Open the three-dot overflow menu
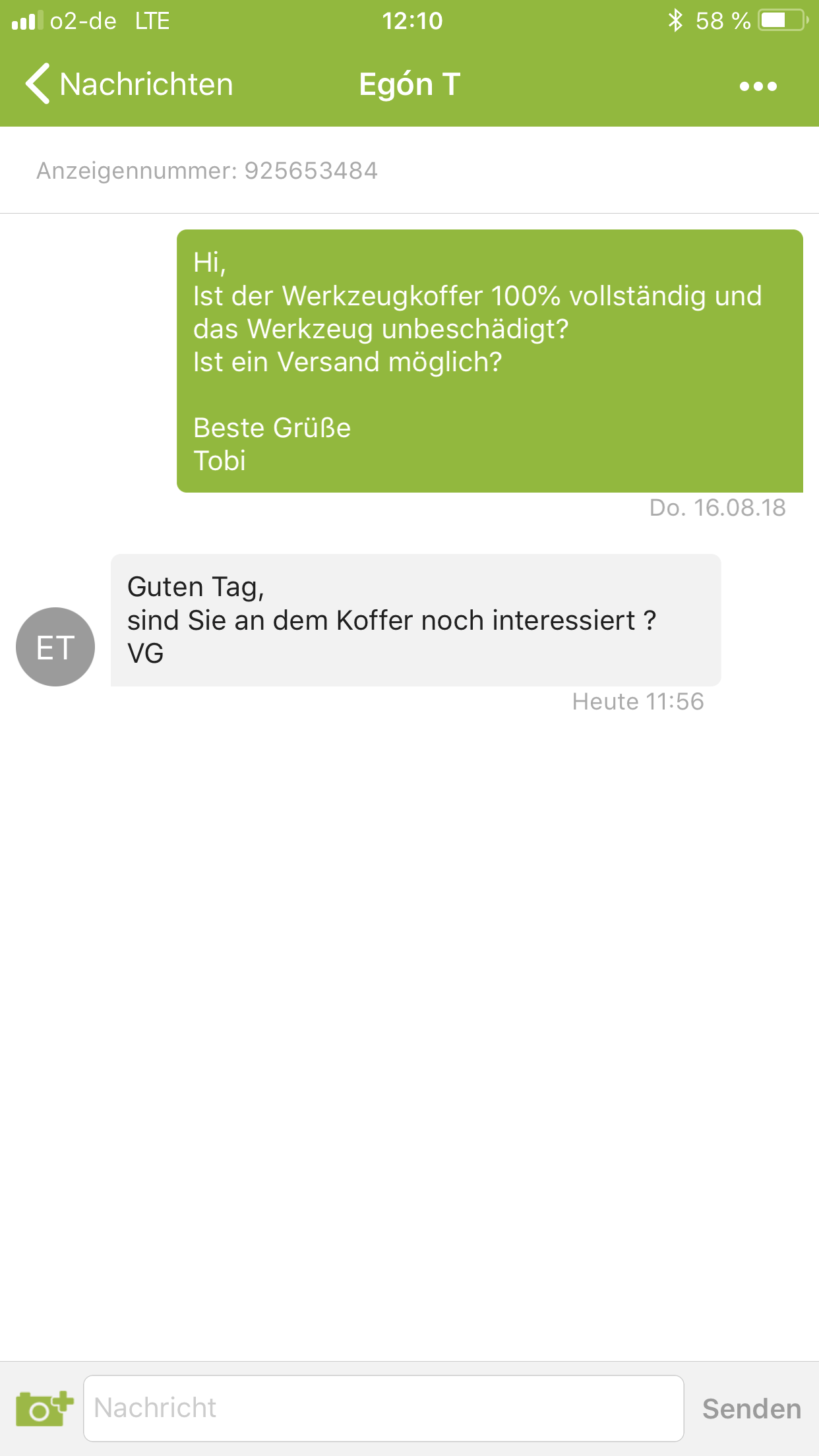 [x=758, y=86]
